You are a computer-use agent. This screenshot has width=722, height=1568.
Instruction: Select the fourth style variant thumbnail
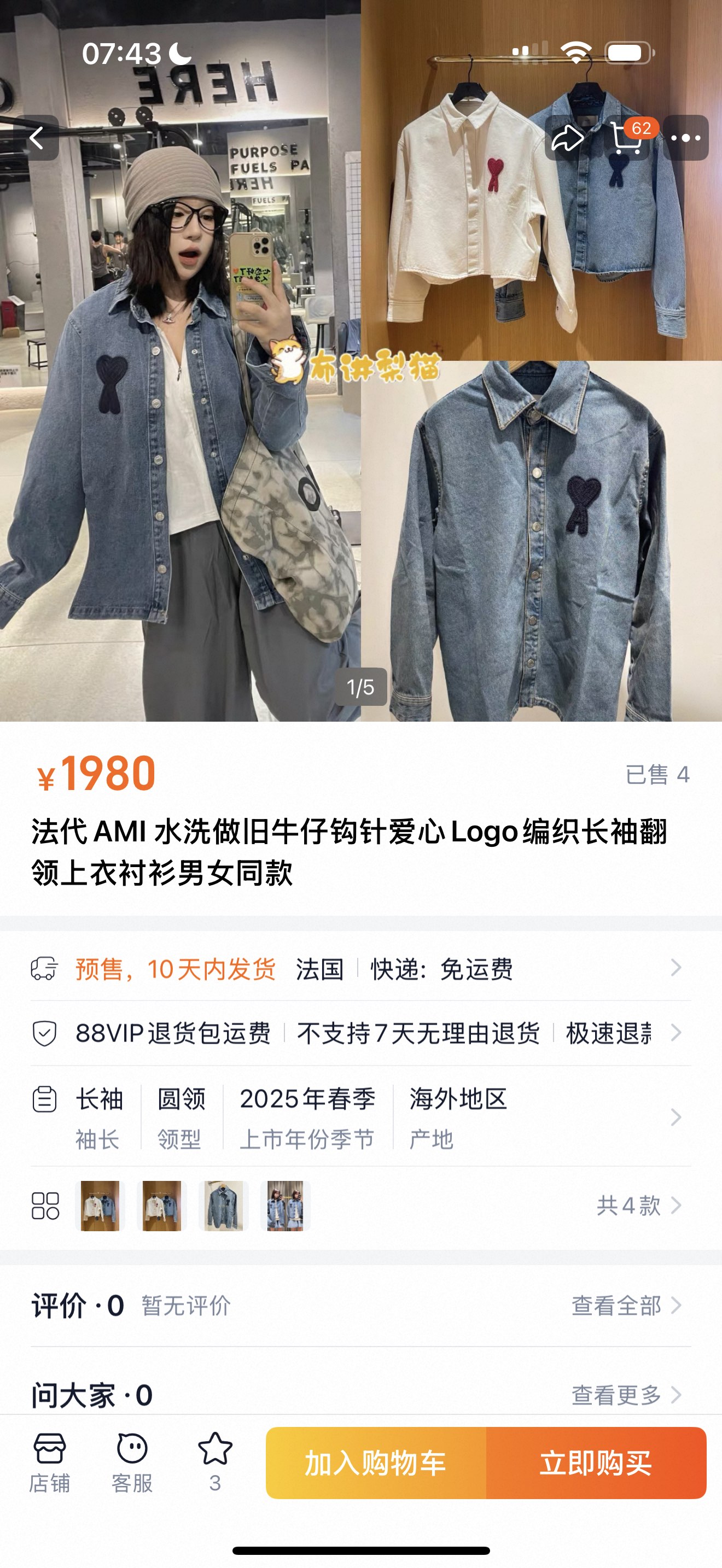pyautogui.click(x=285, y=1206)
